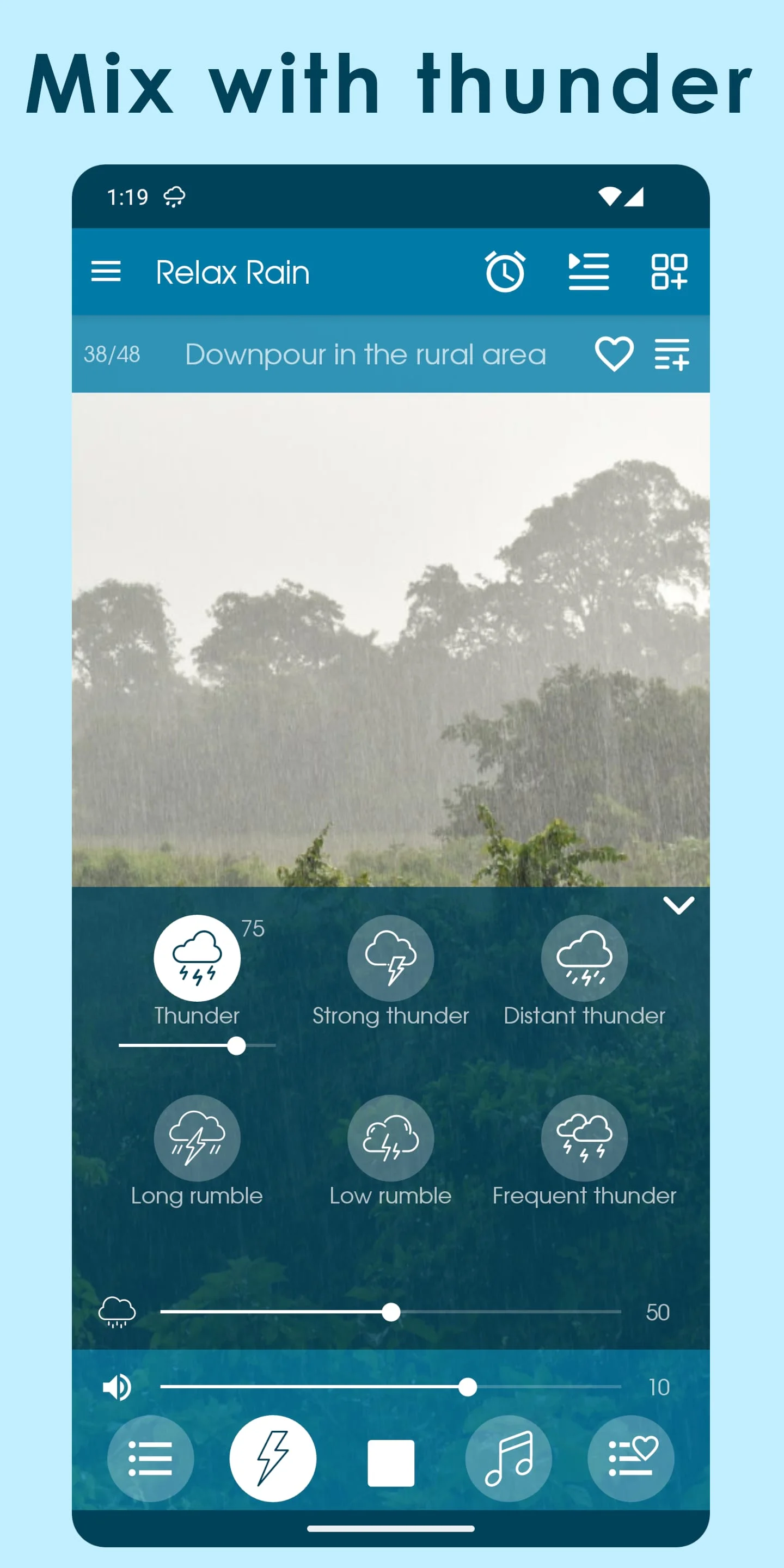This screenshot has width=784, height=1568.
Task: Toggle the Strong thunder sound
Action: tap(390, 958)
